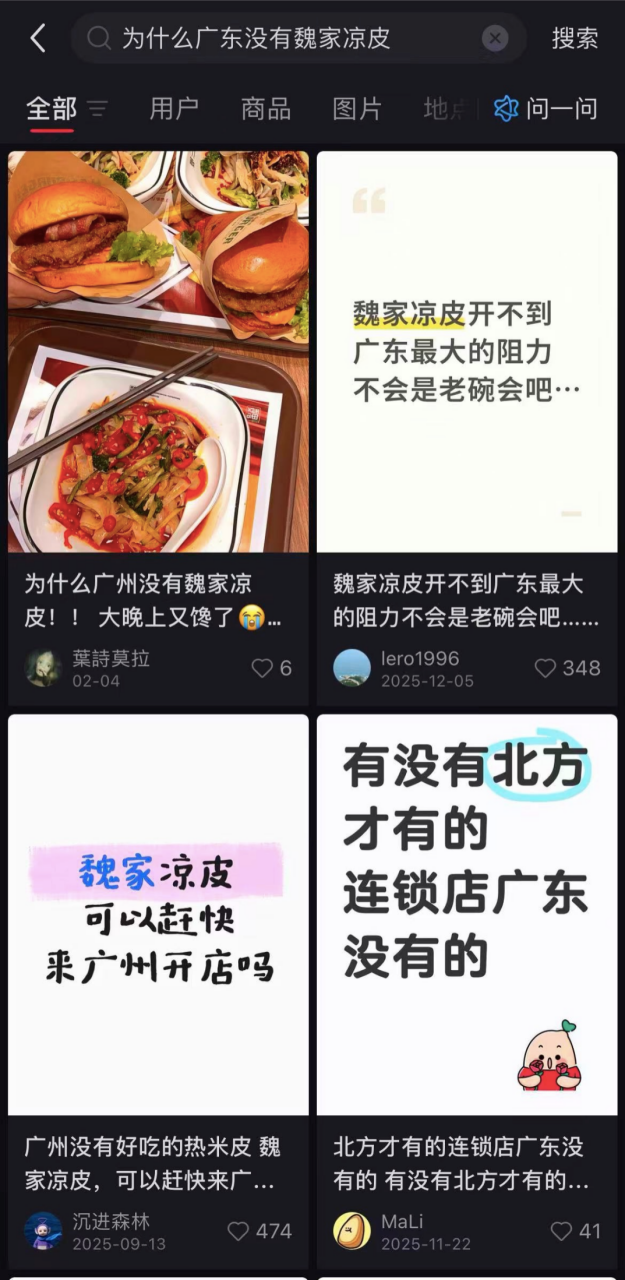Viewport: 625px width, 1280px height.
Task: Switch to the 商品 tab
Action: 266,108
